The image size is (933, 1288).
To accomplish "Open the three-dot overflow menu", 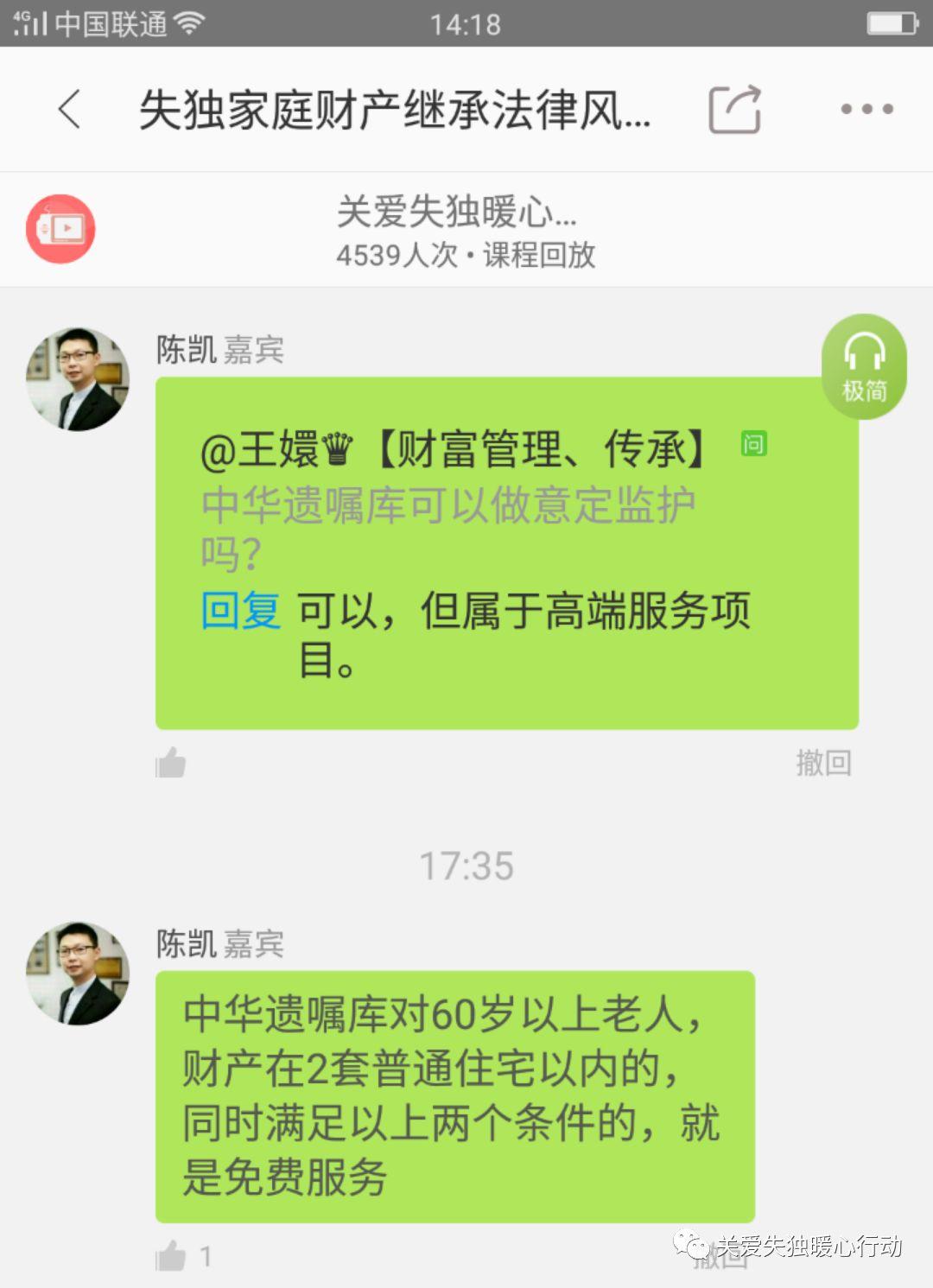I will point(866,110).
